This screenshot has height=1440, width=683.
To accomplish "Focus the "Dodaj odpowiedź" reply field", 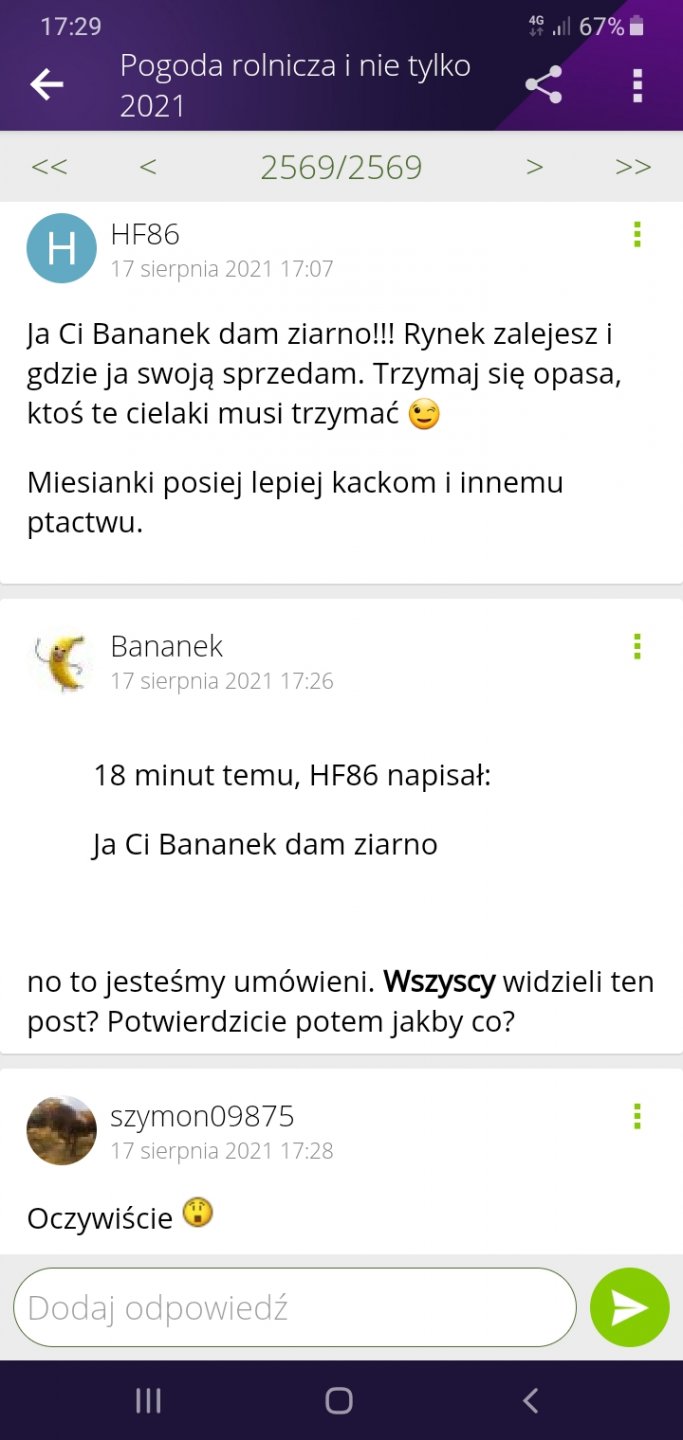I will pyautogui.click(x=295, y=1307).
